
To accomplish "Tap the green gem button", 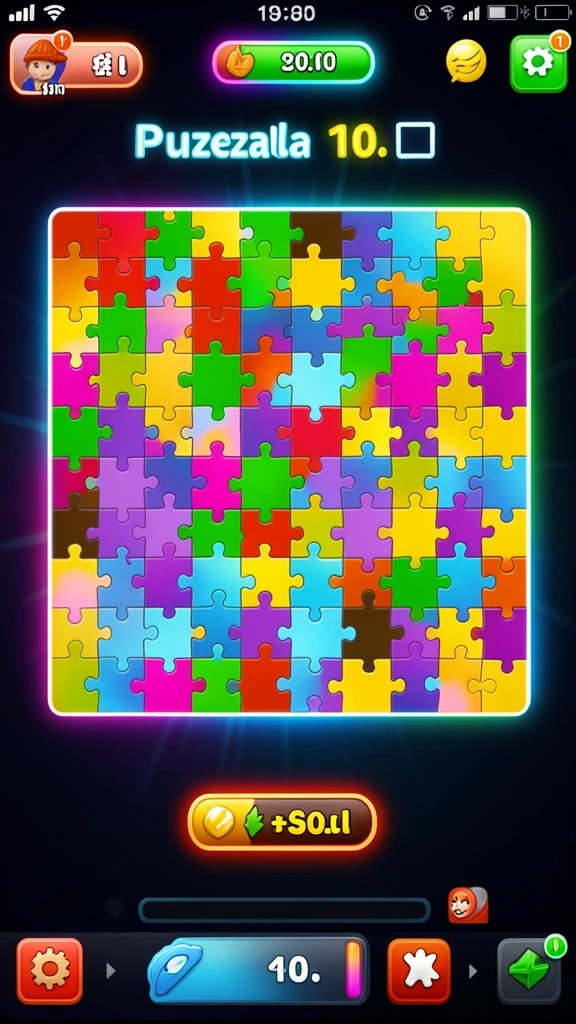I will point(529,970).
